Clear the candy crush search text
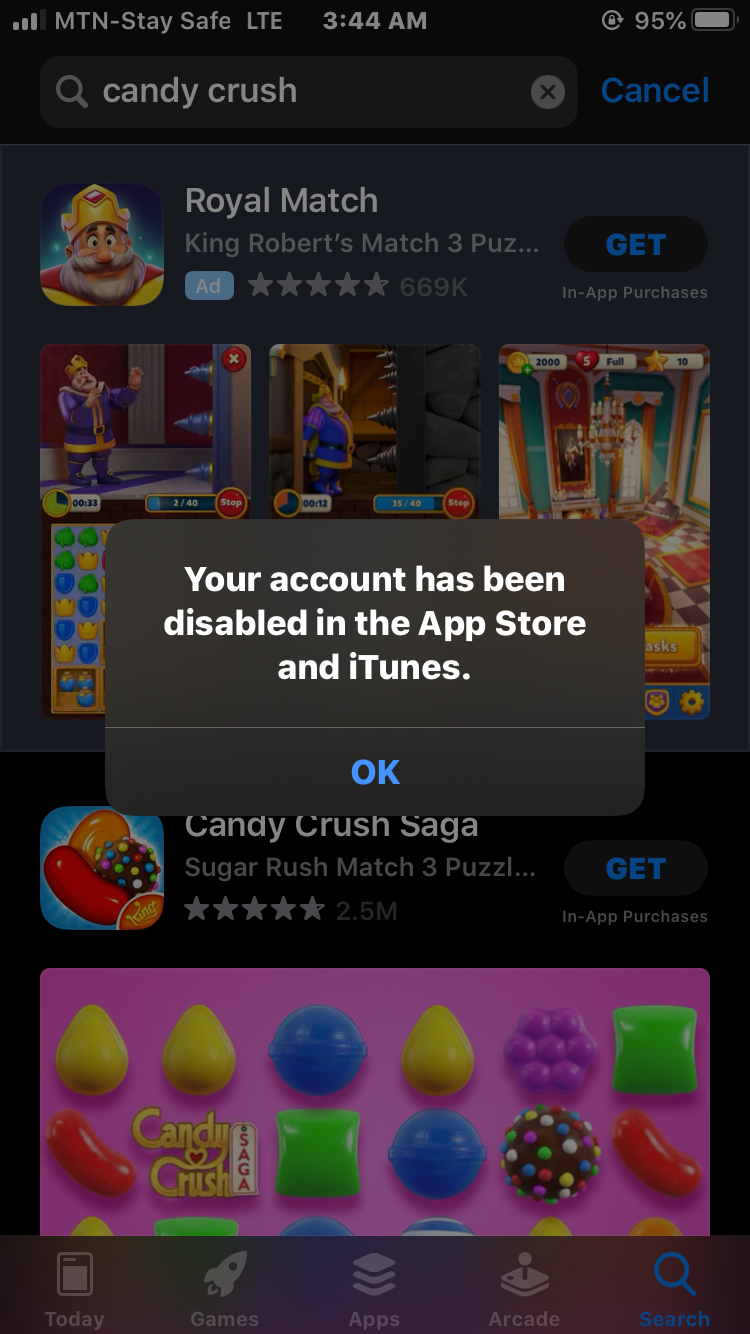This screenshot has width=750, height=1334. point(547,93)
